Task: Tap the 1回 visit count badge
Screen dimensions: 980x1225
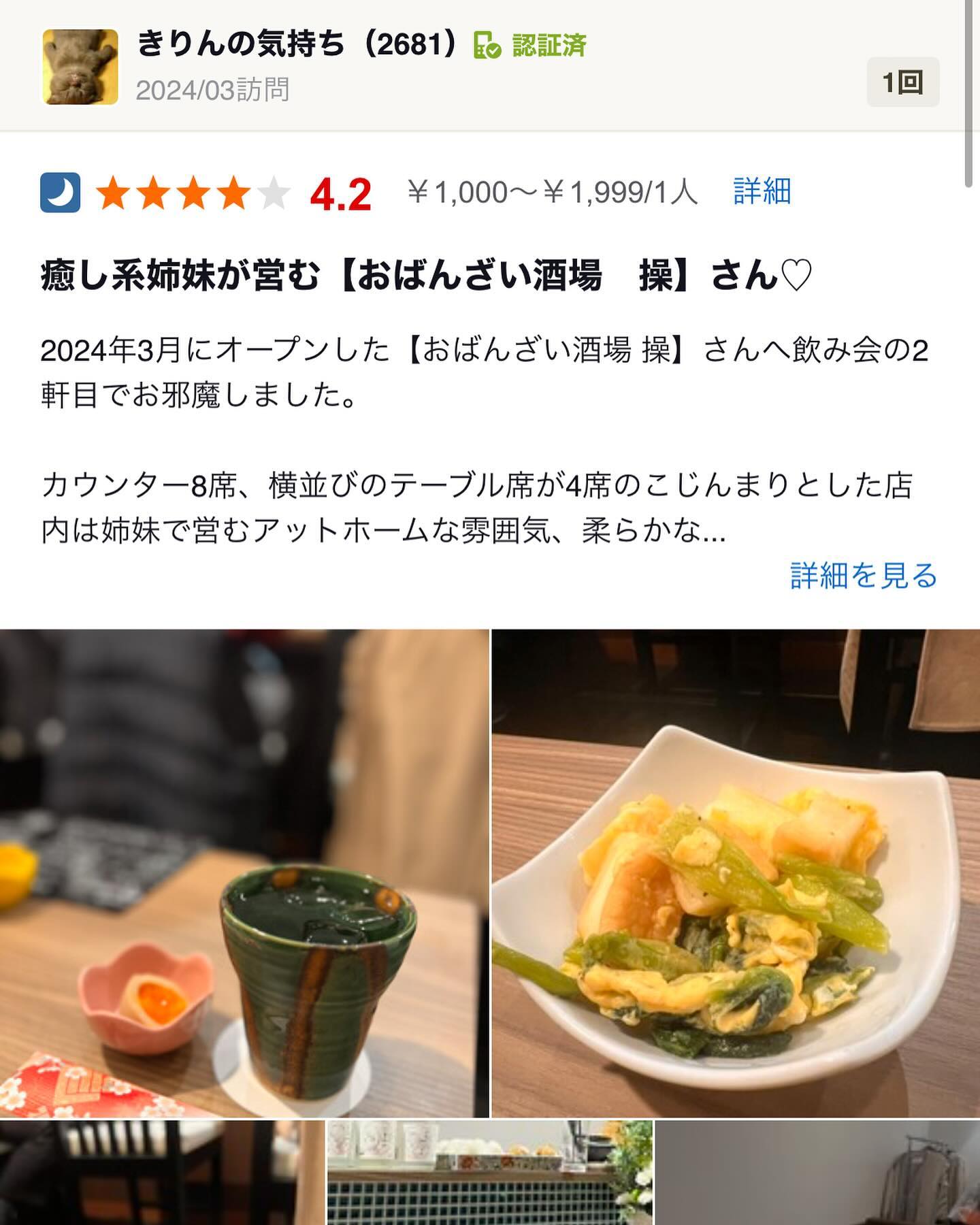Action: click(x=902, y=82)
